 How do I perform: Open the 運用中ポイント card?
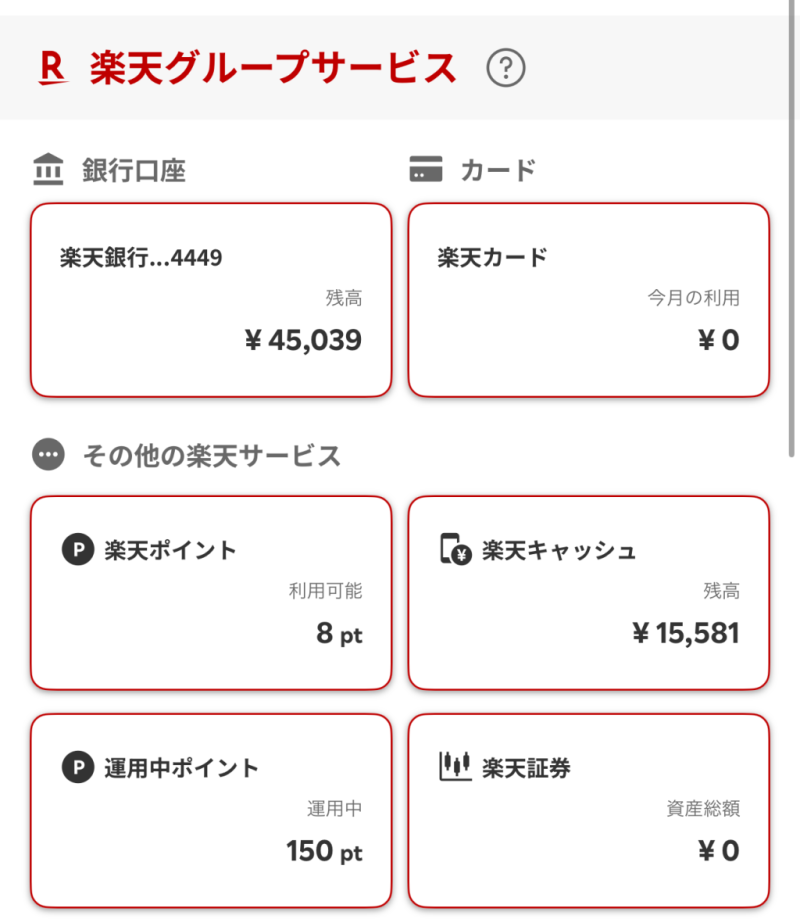(210, 810)
